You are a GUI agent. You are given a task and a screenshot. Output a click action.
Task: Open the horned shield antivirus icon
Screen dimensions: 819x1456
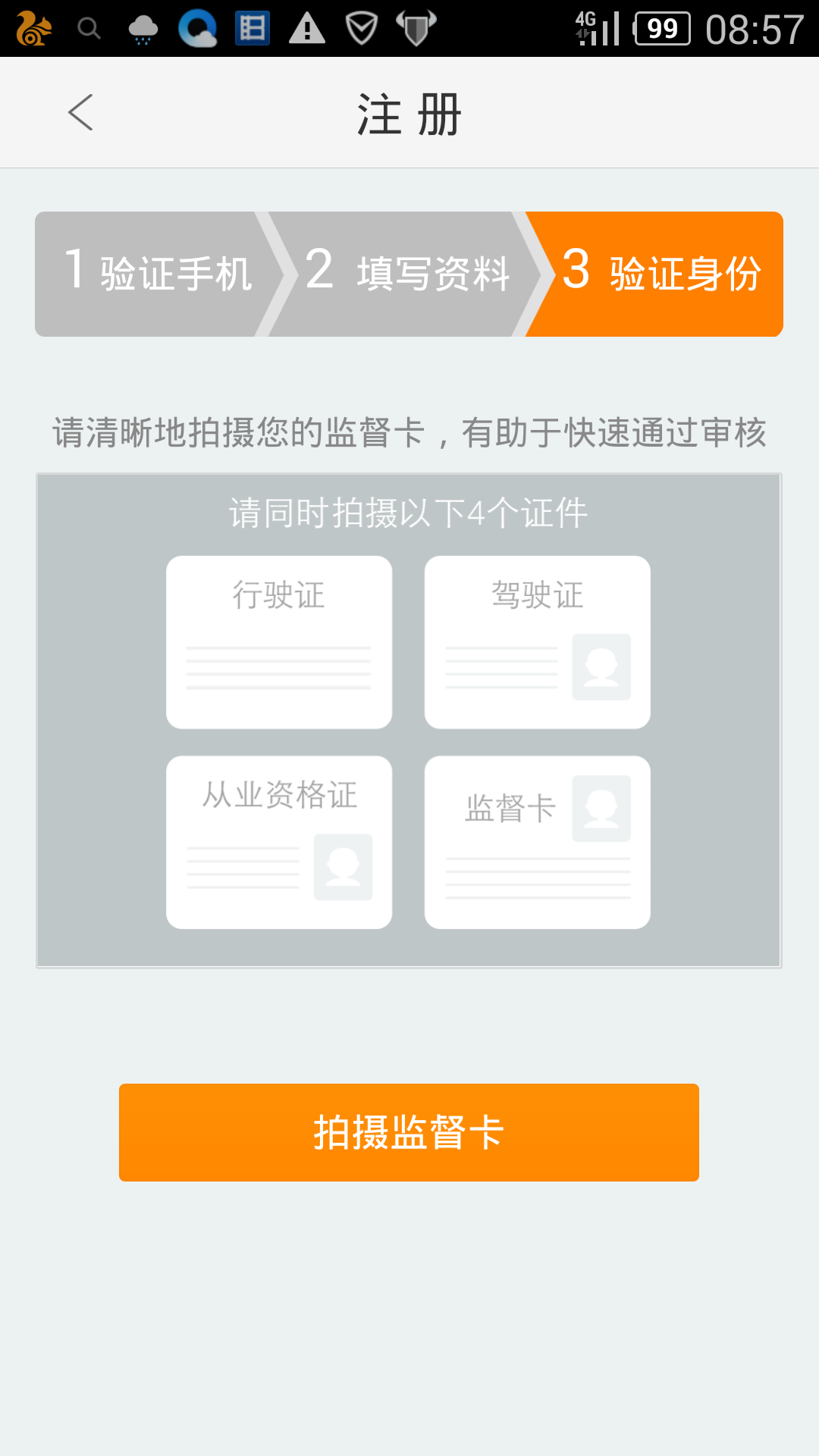click(413, 29)
